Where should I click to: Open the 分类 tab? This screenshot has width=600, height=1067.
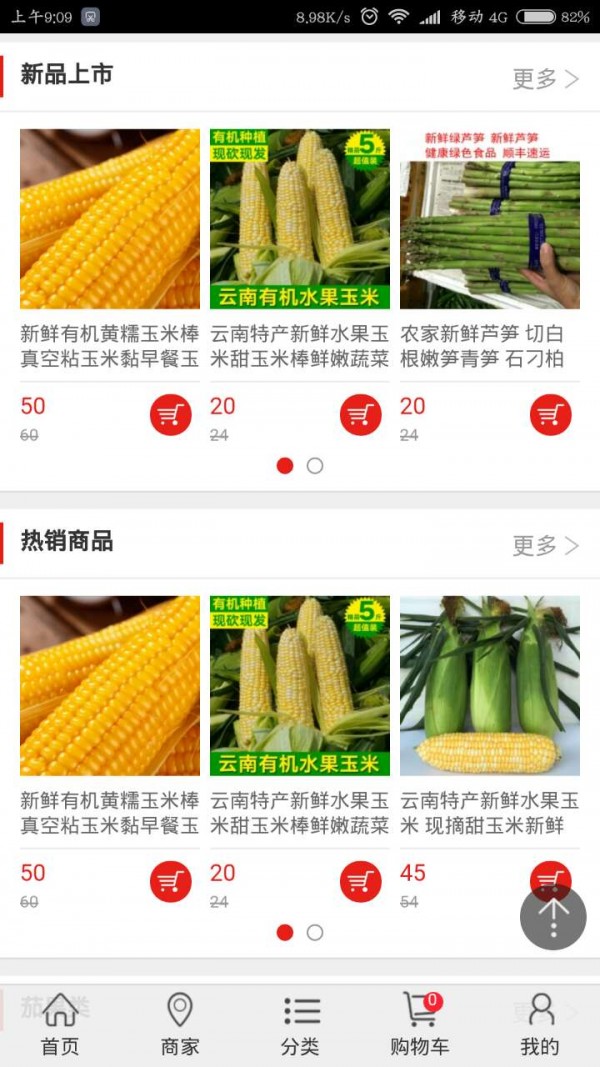pos(300,1025)
